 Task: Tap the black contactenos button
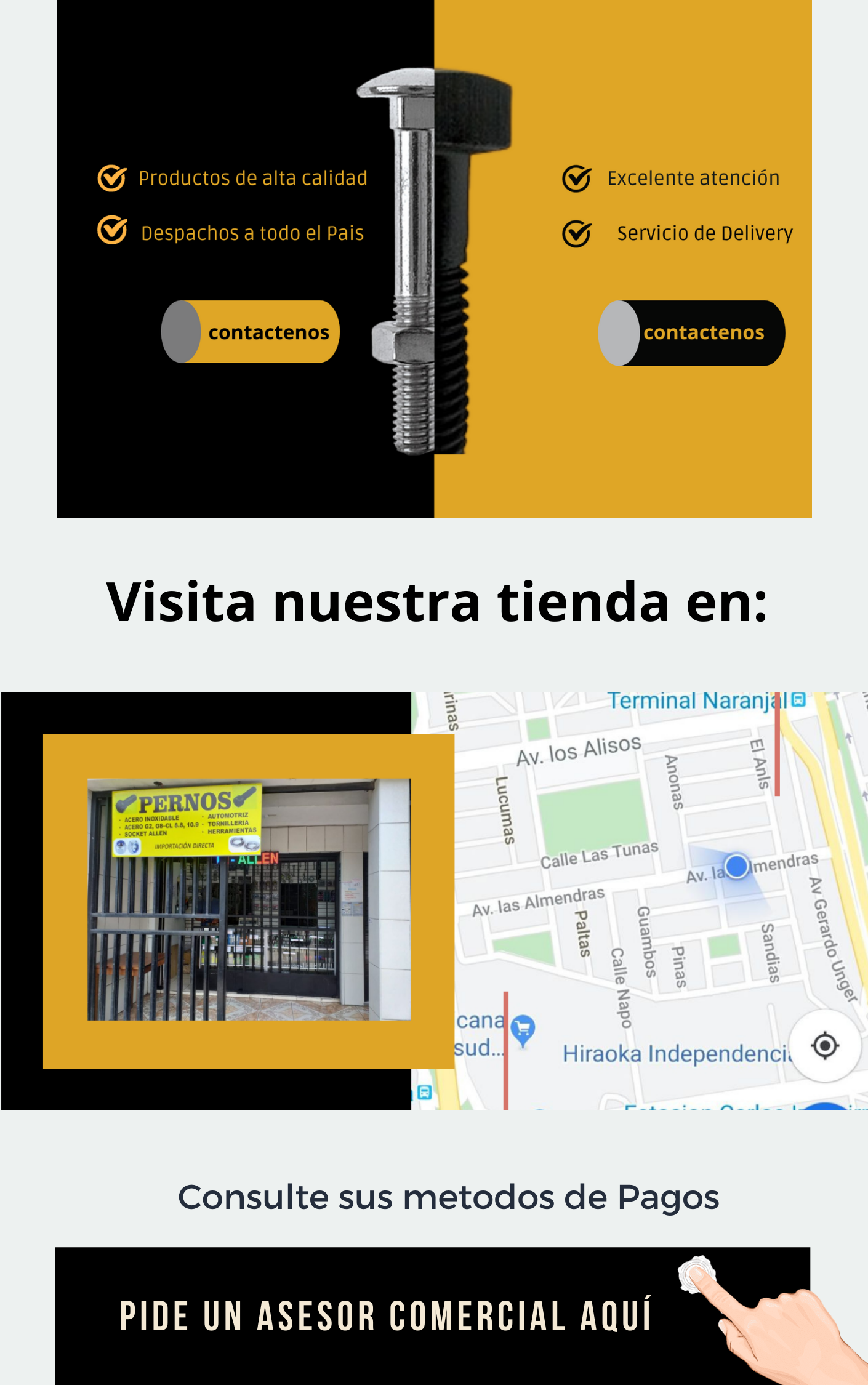coord(692,333)
